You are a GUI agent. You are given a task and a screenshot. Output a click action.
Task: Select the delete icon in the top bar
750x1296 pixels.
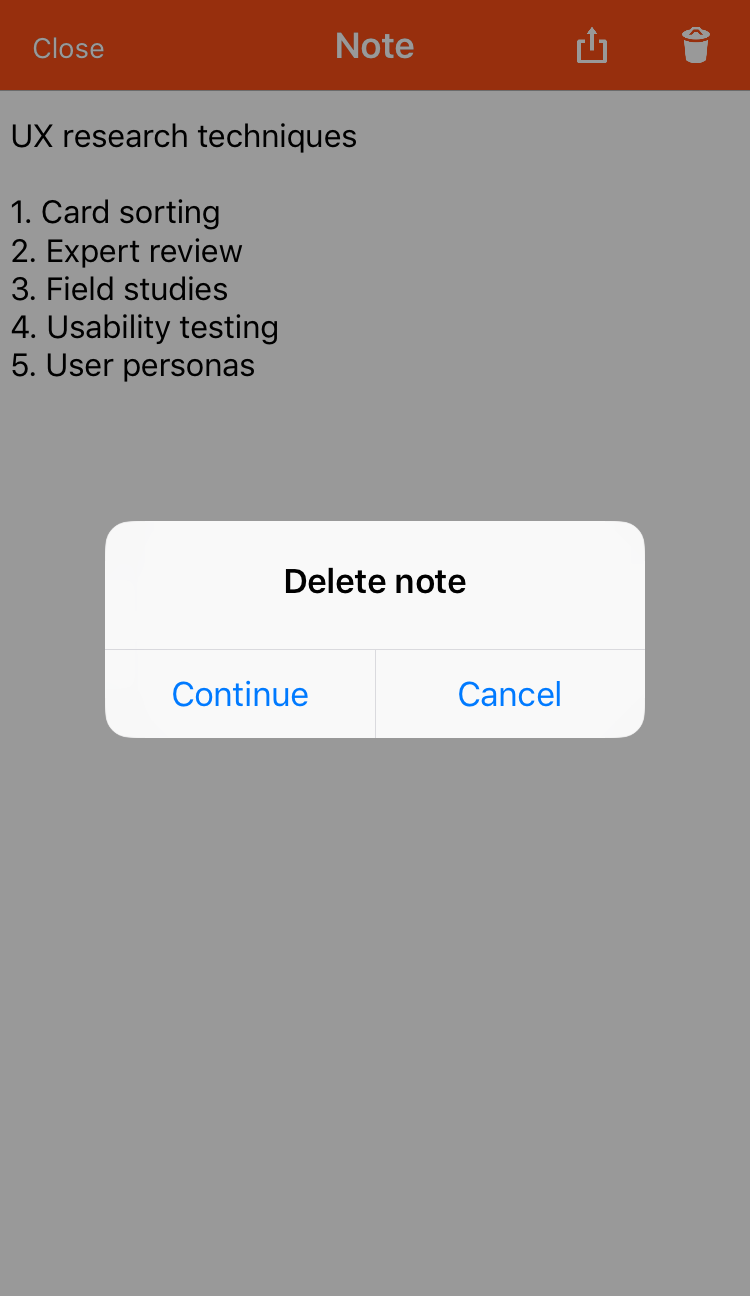pos(697,45)
